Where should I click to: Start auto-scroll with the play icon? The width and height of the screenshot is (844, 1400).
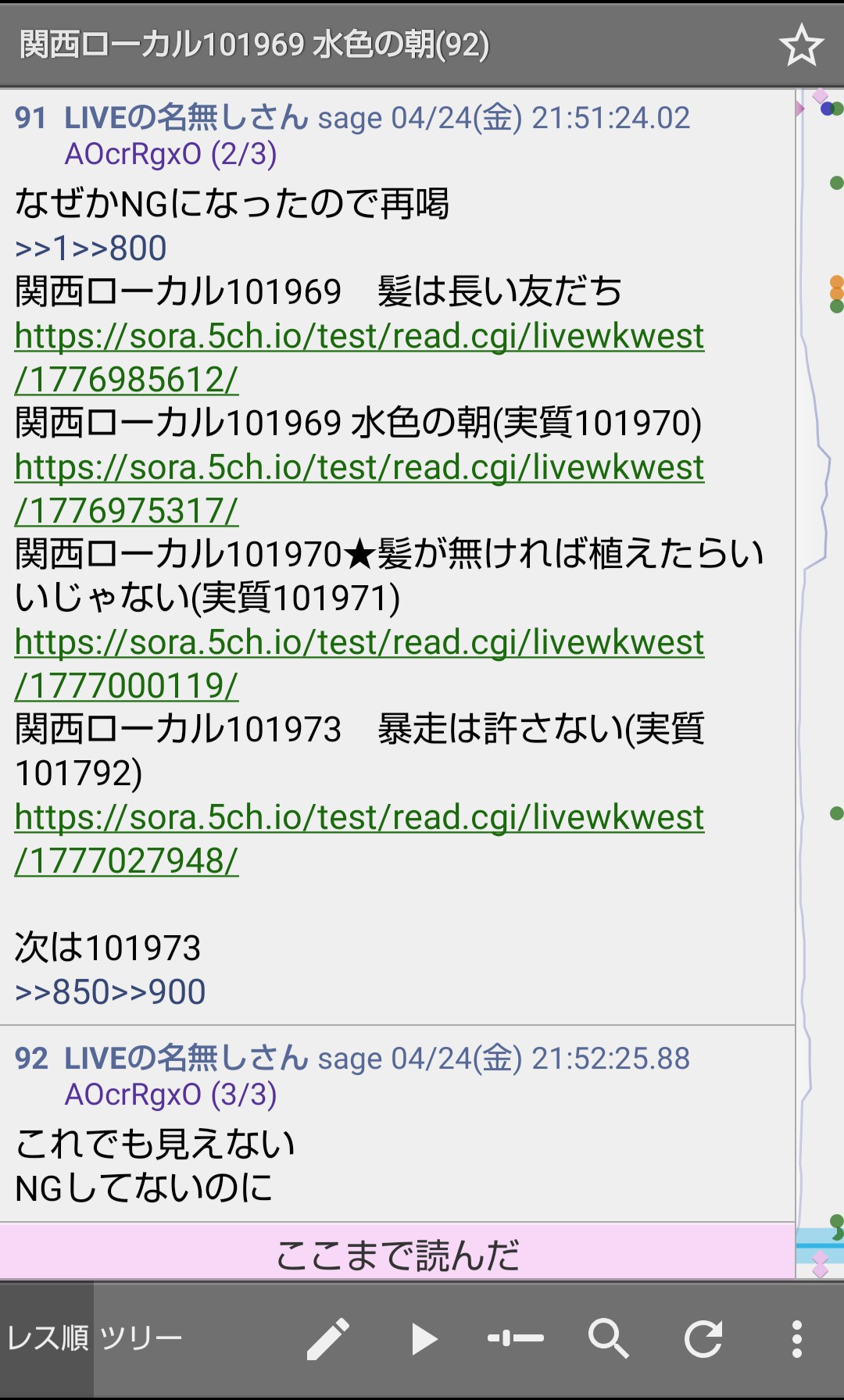423,1339
